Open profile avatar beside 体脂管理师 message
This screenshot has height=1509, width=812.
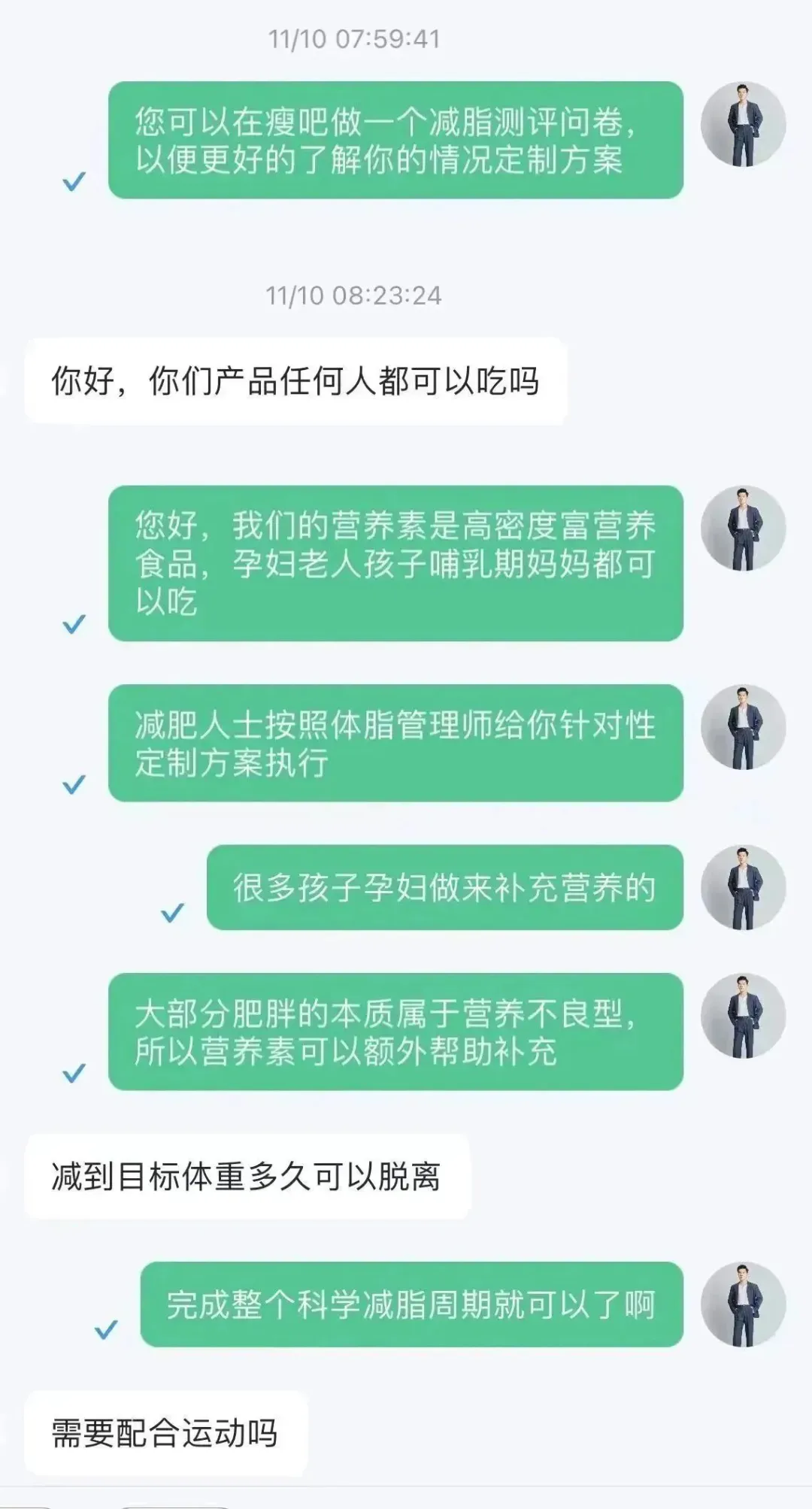[743, 727]
